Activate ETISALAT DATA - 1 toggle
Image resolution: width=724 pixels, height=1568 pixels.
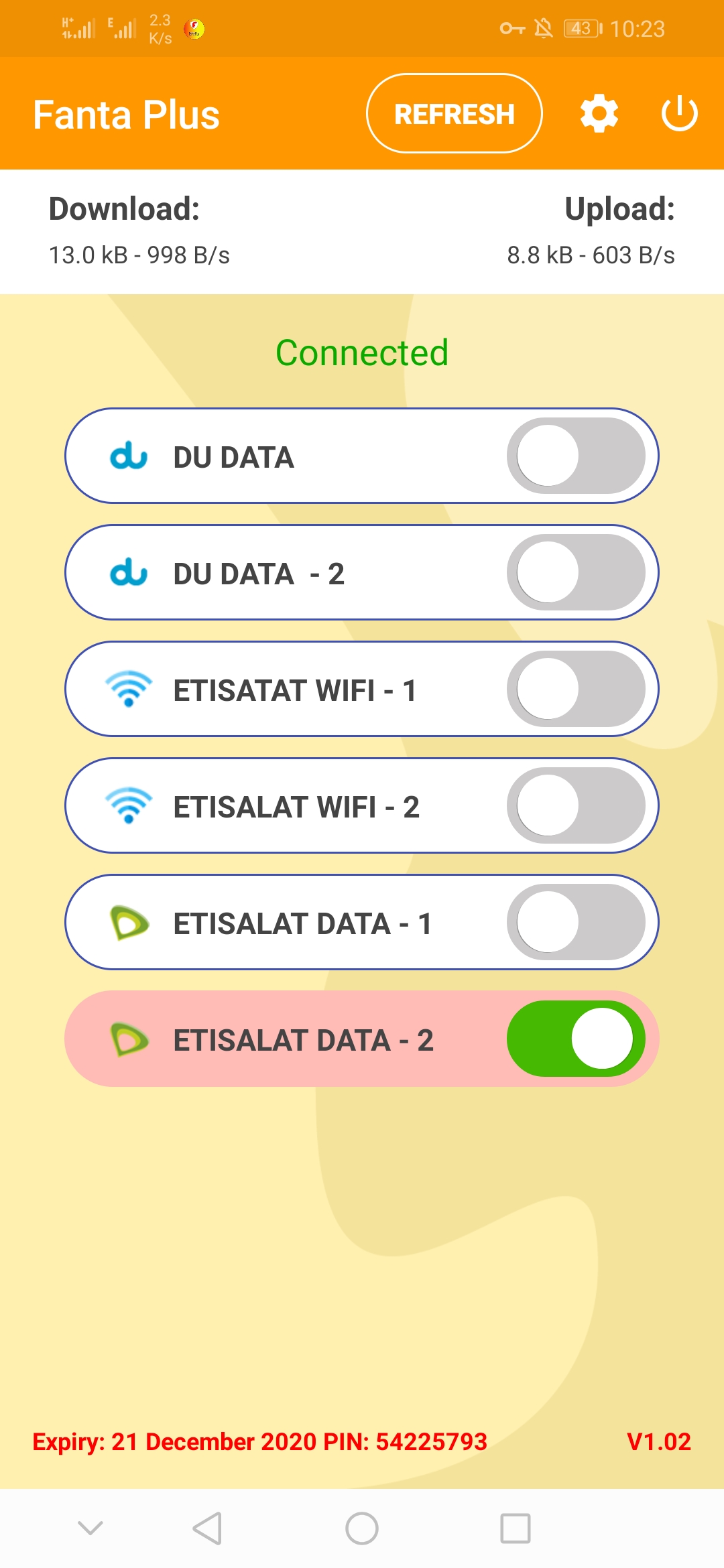point(576,922)
